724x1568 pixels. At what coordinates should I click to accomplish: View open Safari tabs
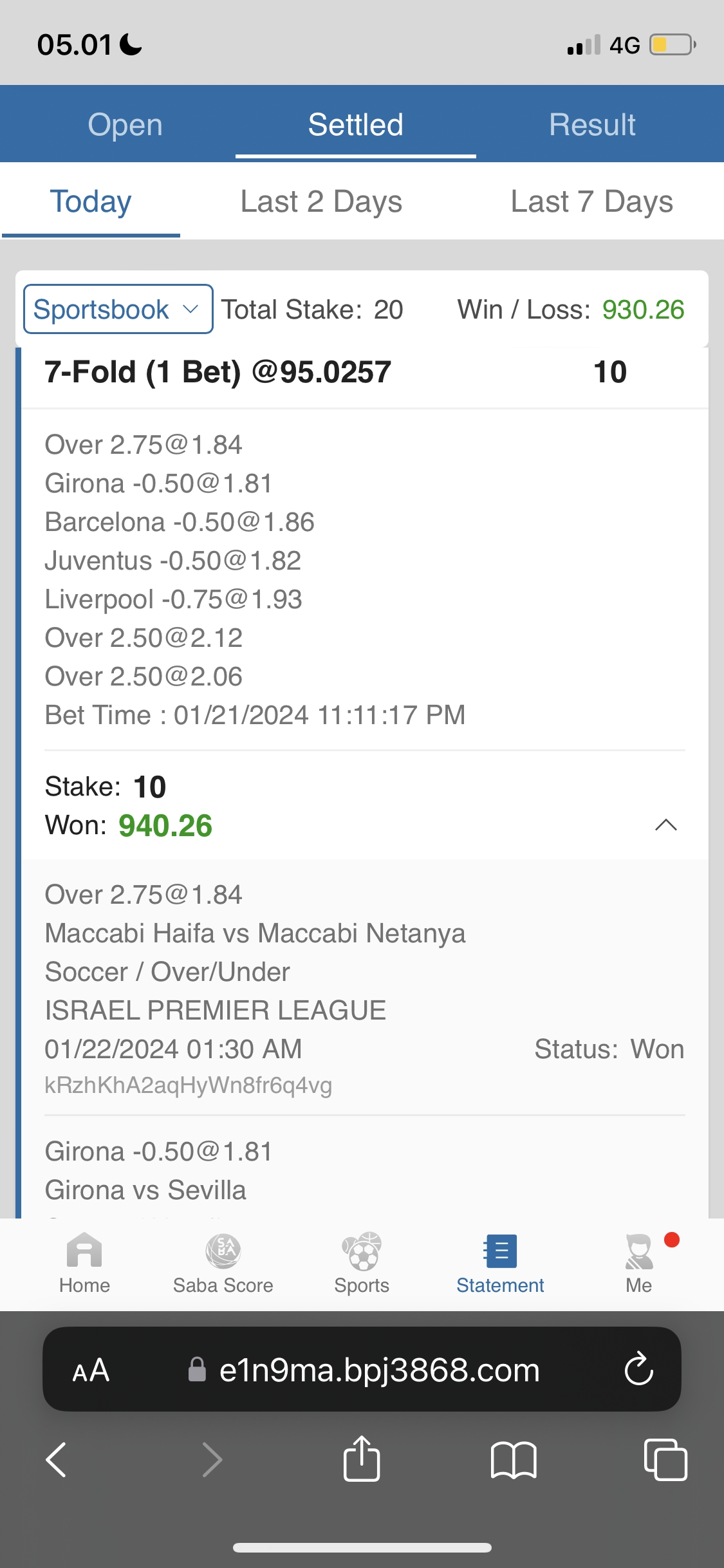[x=665, y=1459]
